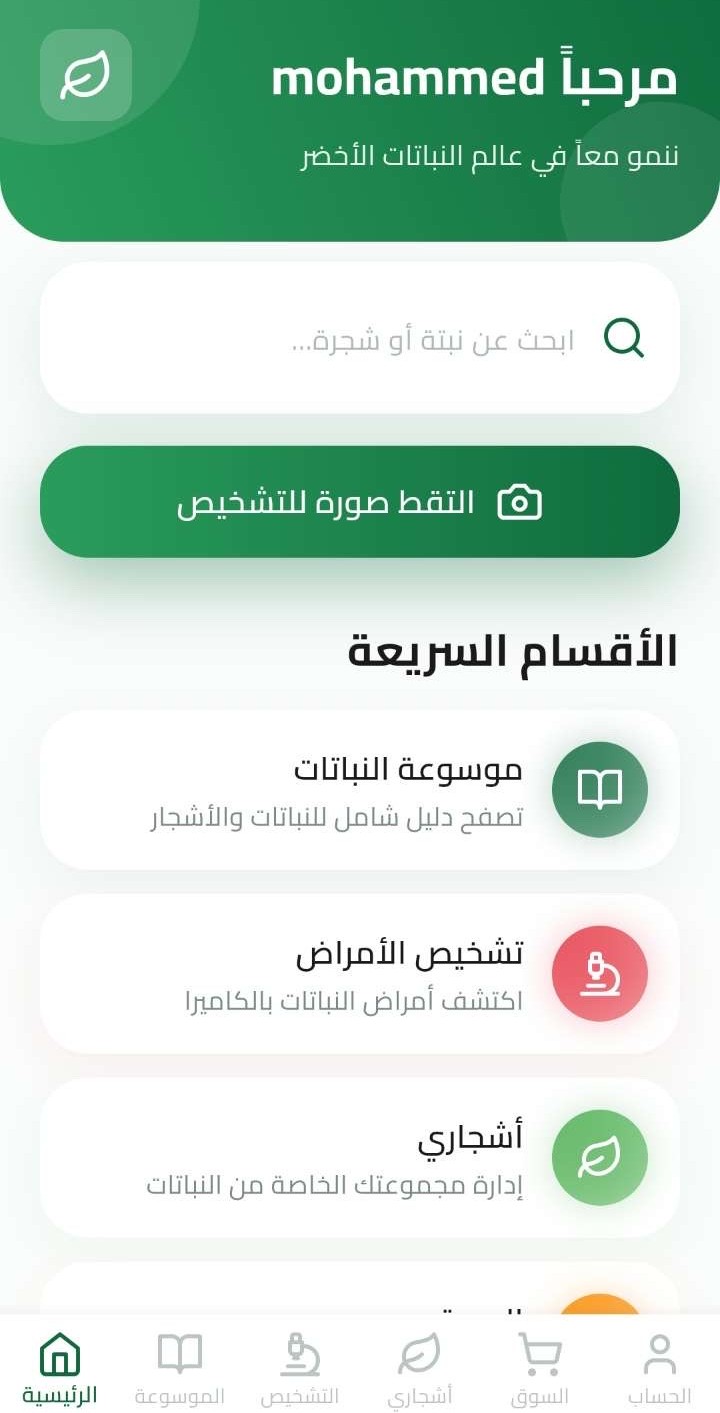The width and height of the screenshot is (720, 1413).
Task: Open the تشخيص الأمراض card
Action: click(360, 973)
